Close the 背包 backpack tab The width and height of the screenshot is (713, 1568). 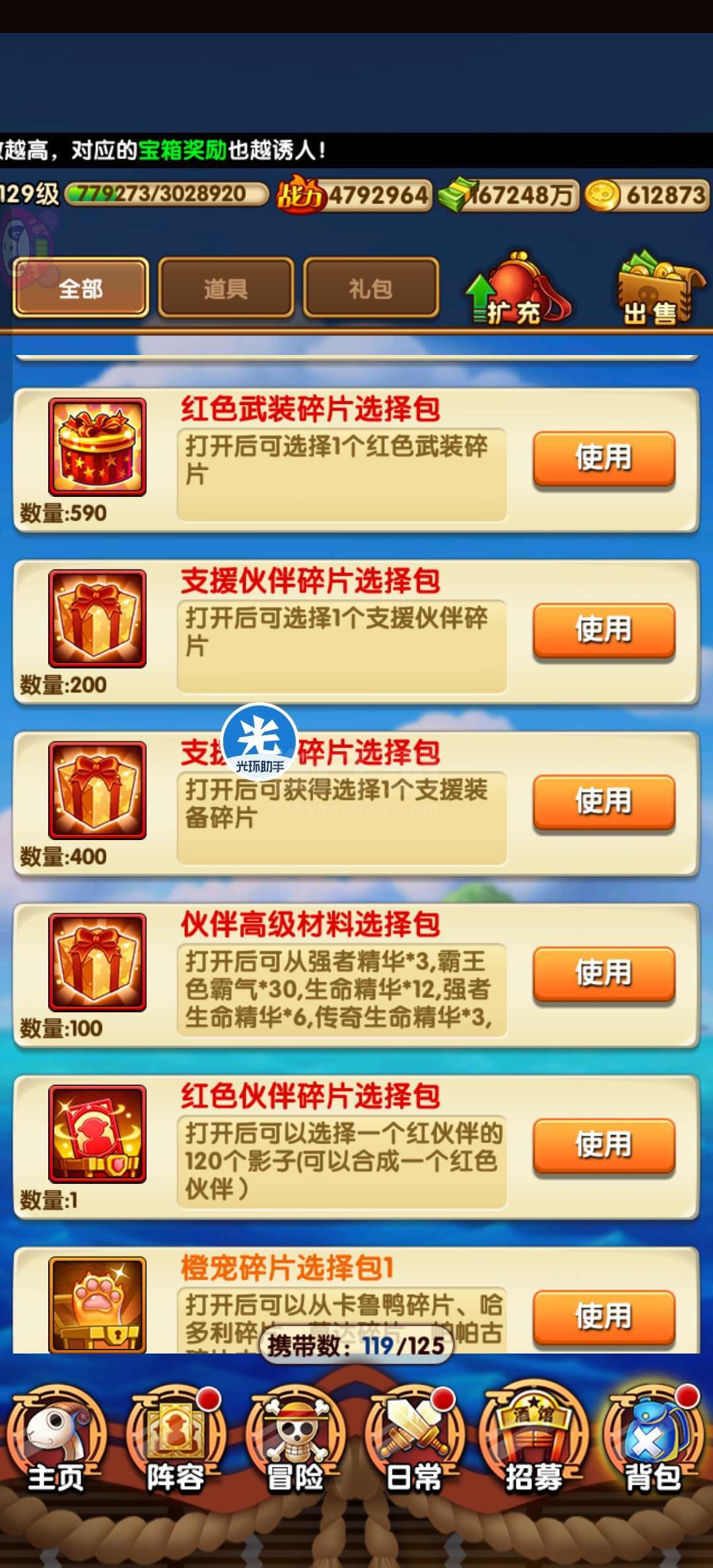[653, 1440]
